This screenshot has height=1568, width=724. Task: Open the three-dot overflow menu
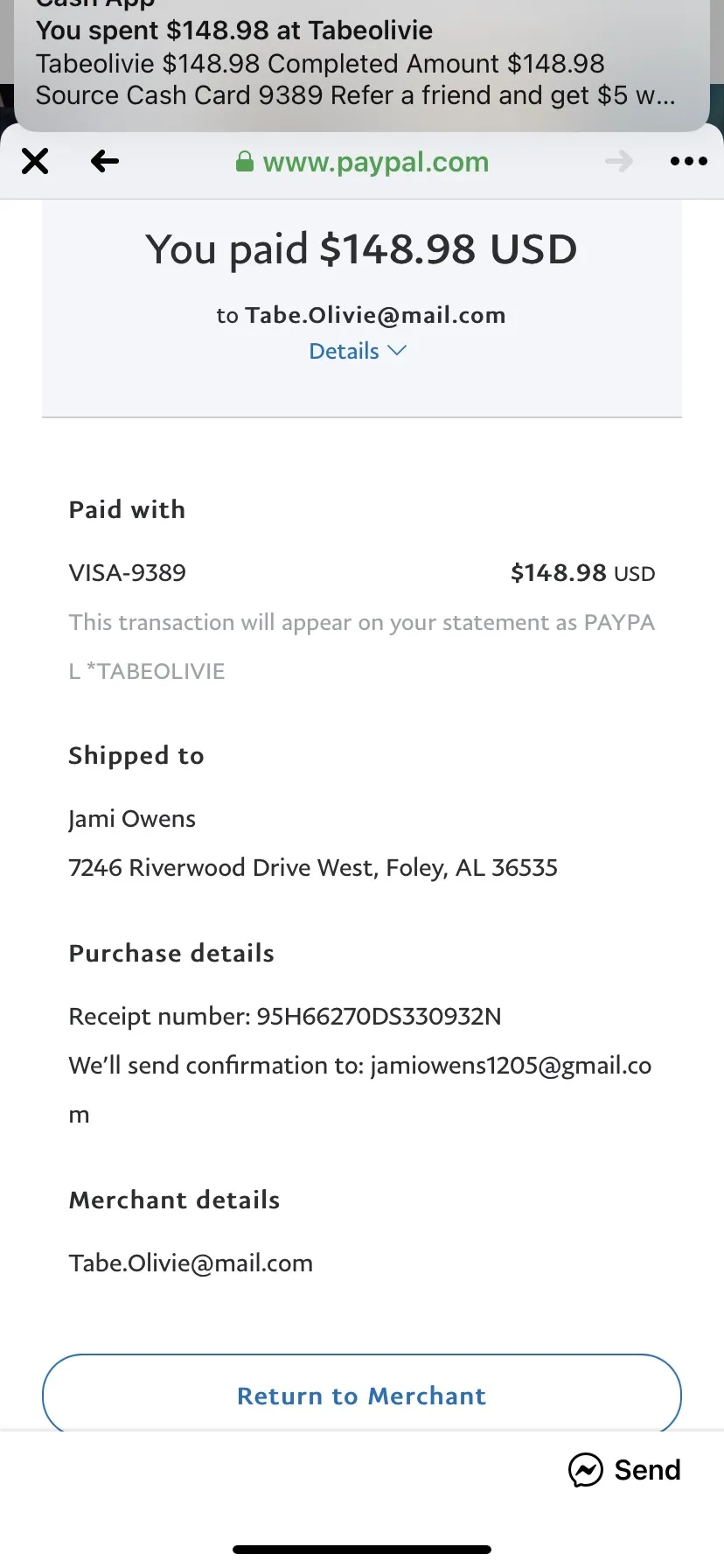pos(688,161)
